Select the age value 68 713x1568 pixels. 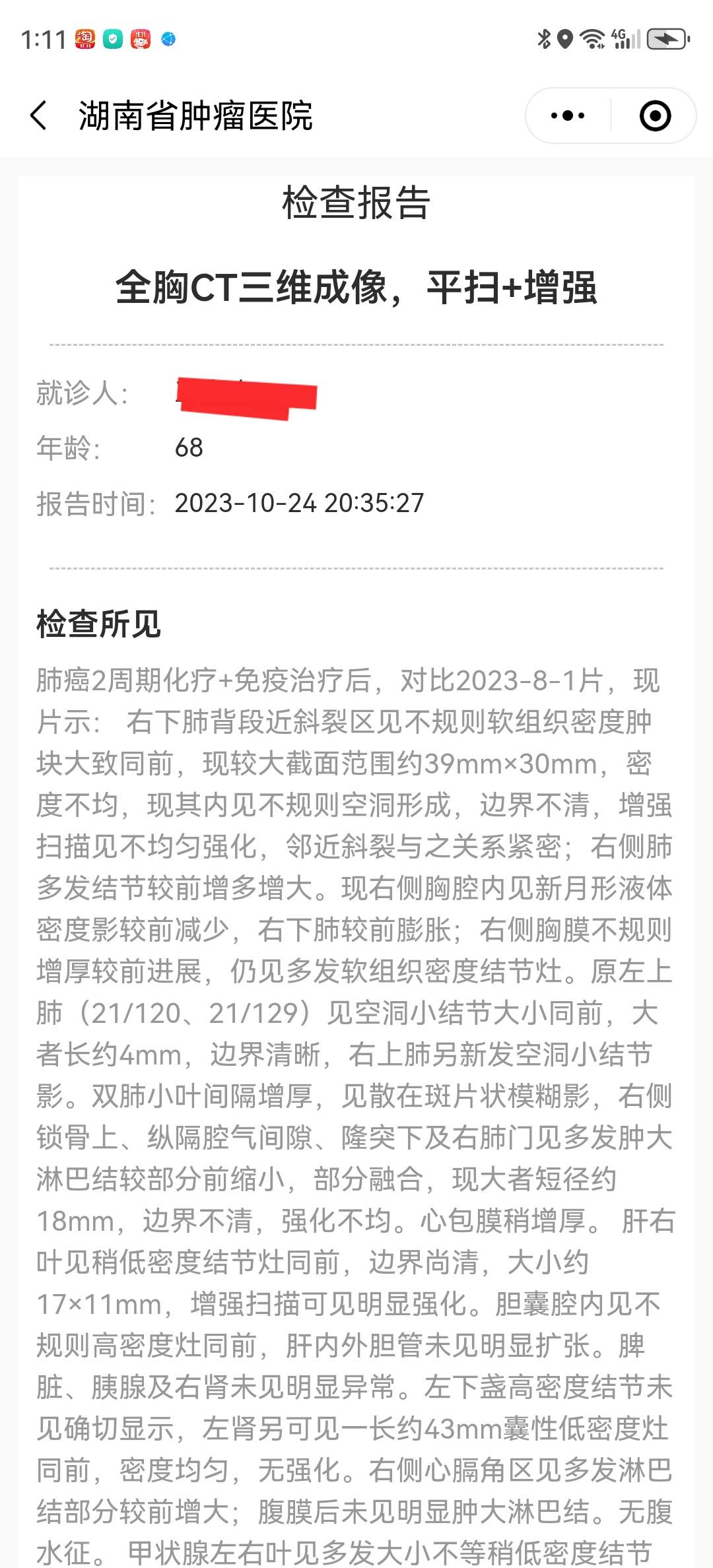pyautogui.click(x=189, y=448)
